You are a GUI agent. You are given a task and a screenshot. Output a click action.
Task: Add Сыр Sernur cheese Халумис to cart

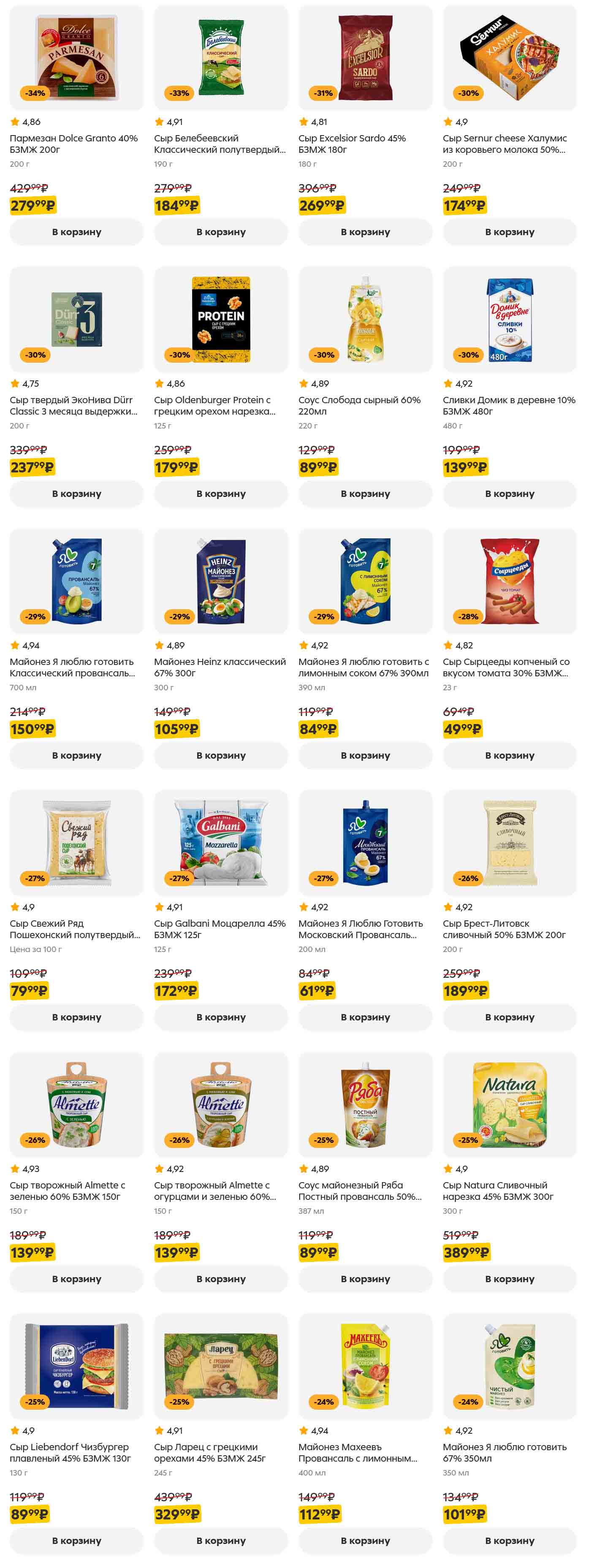[x=509, y=232]
